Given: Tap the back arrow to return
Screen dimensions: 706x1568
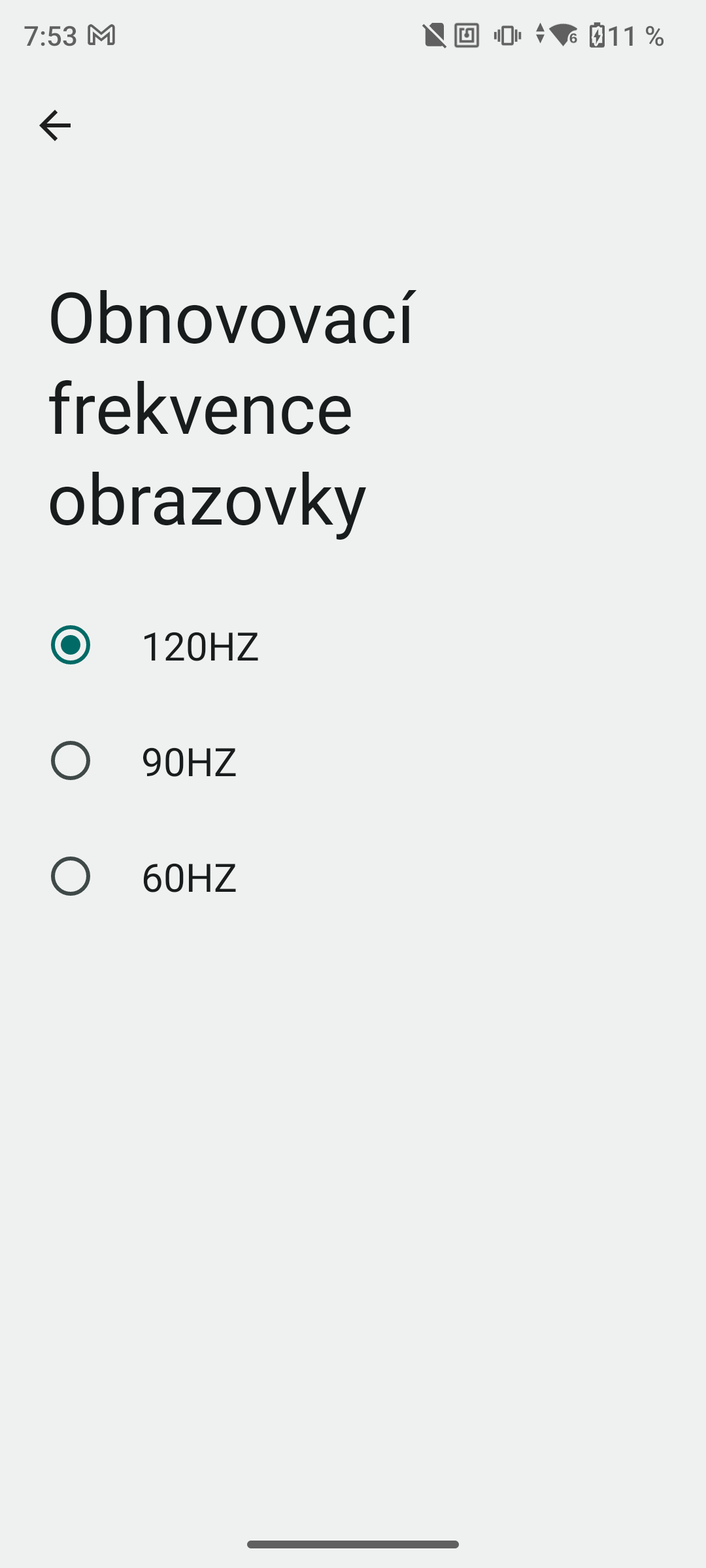Looking at the screenshot, I should click(x=55, y=125).
